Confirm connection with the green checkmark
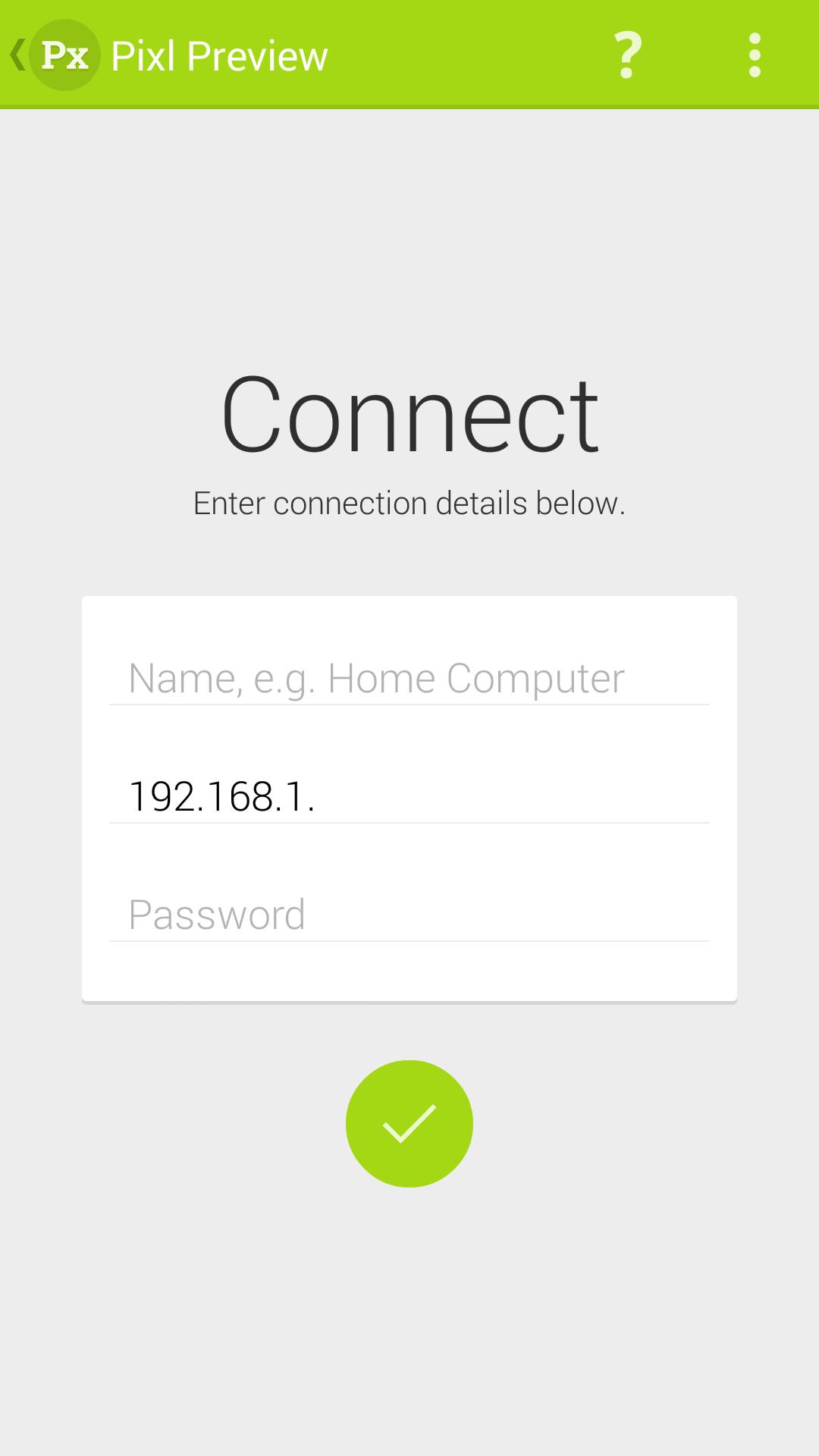Image resolution: width=819 pixels, height=1456 pixels. point(409,1123)
